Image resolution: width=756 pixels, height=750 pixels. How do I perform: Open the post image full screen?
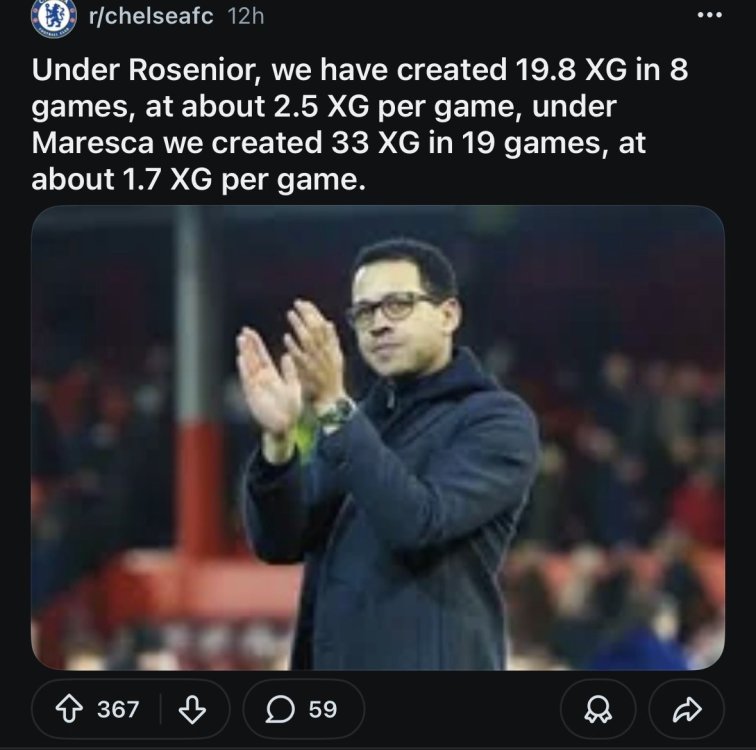click(x=377, y=438)
